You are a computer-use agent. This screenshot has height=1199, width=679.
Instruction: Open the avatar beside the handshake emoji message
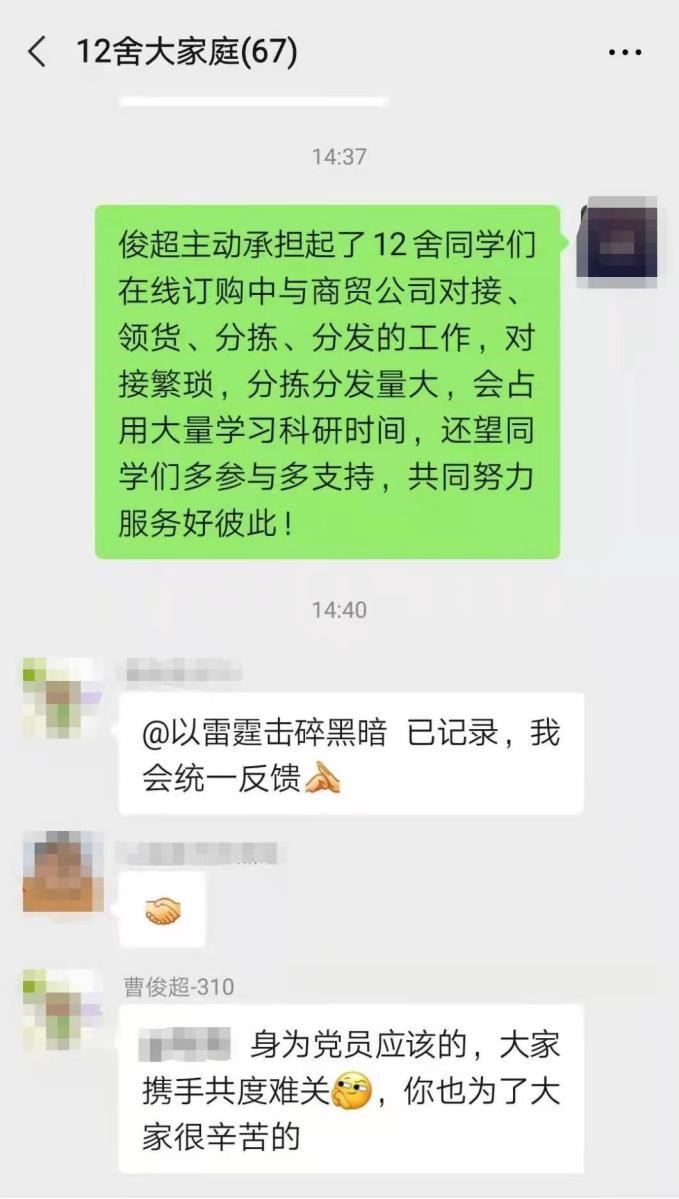point(62,872)
